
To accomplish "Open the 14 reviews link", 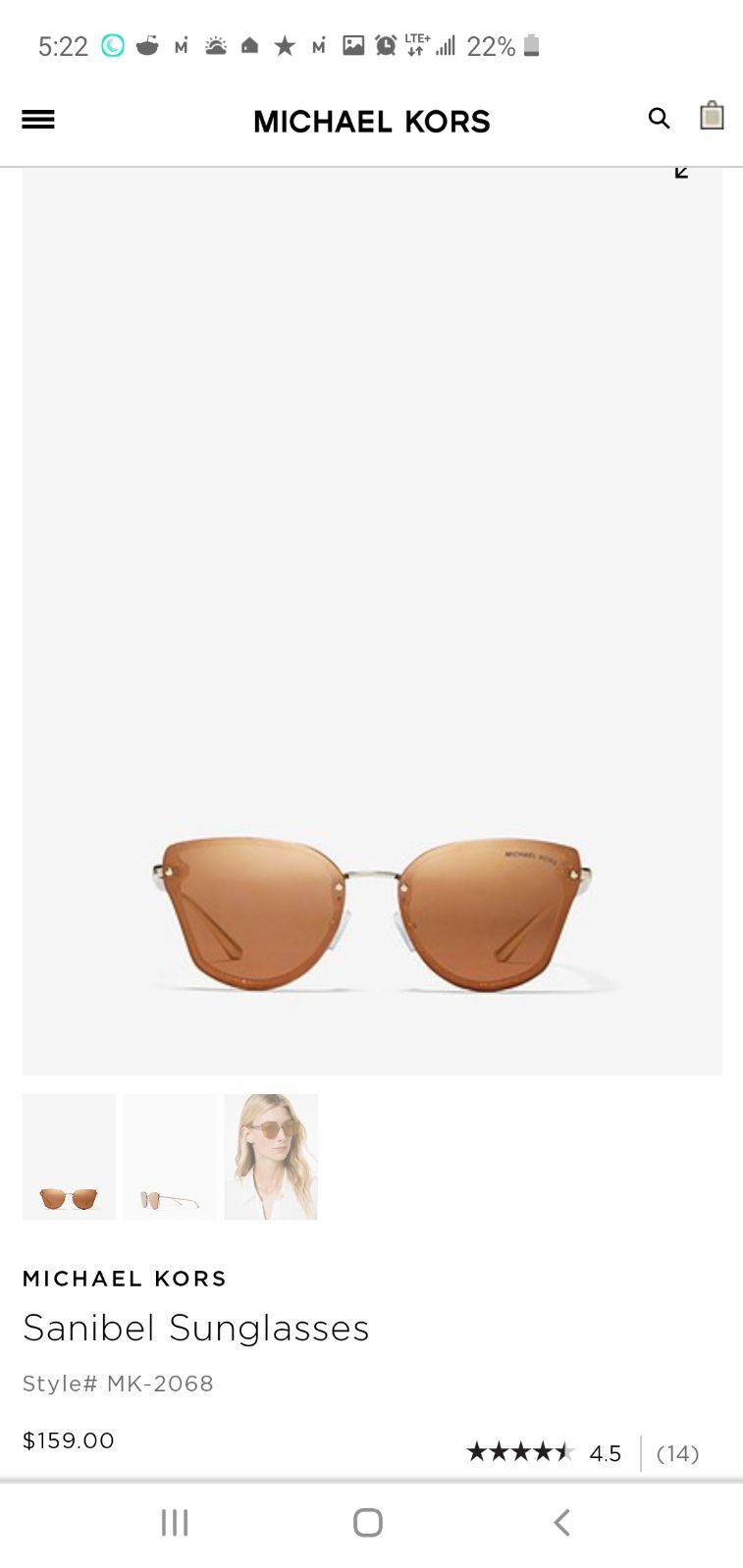I will point(677,1453).
